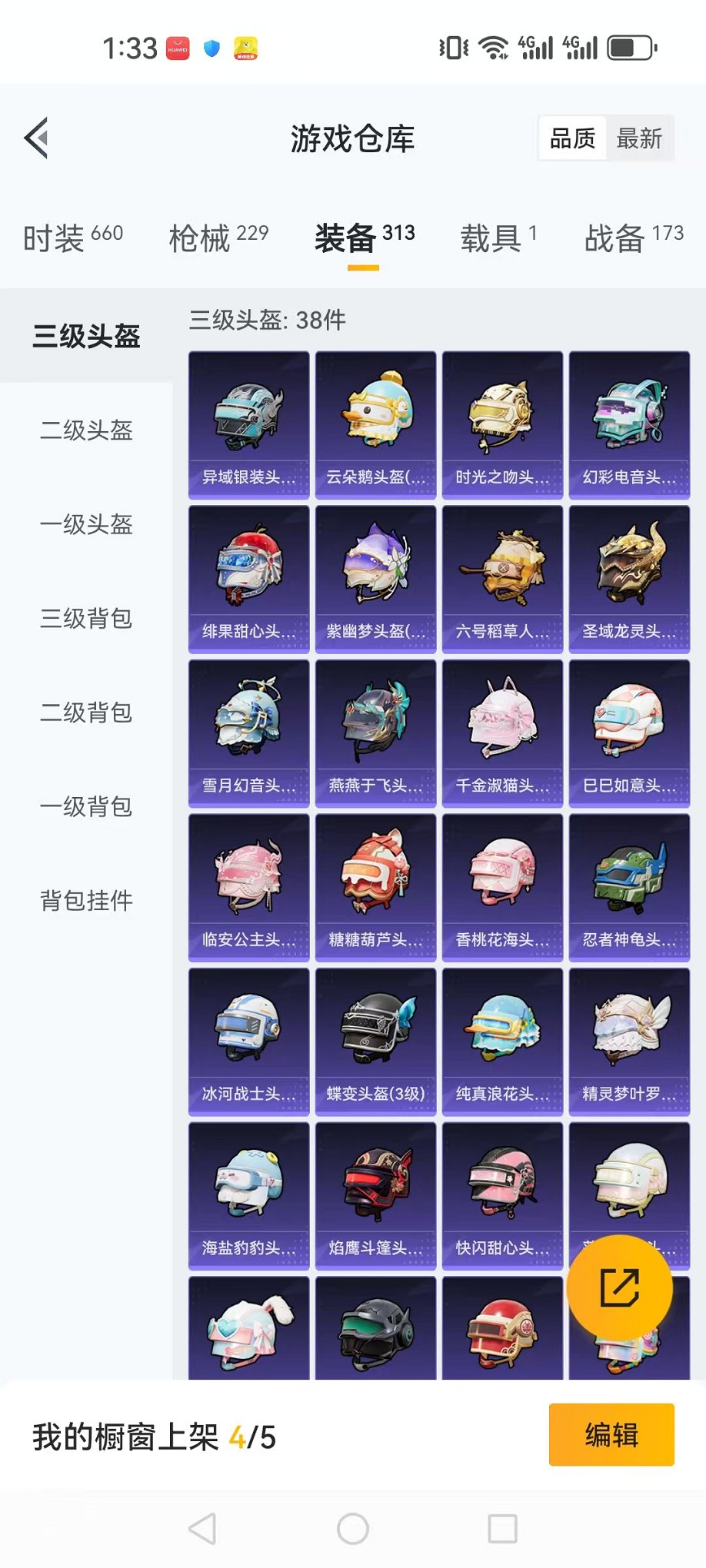Select the 背包挂件 category
The height and width of the screenshot is (1568, 706).
[x=86, y=901]
